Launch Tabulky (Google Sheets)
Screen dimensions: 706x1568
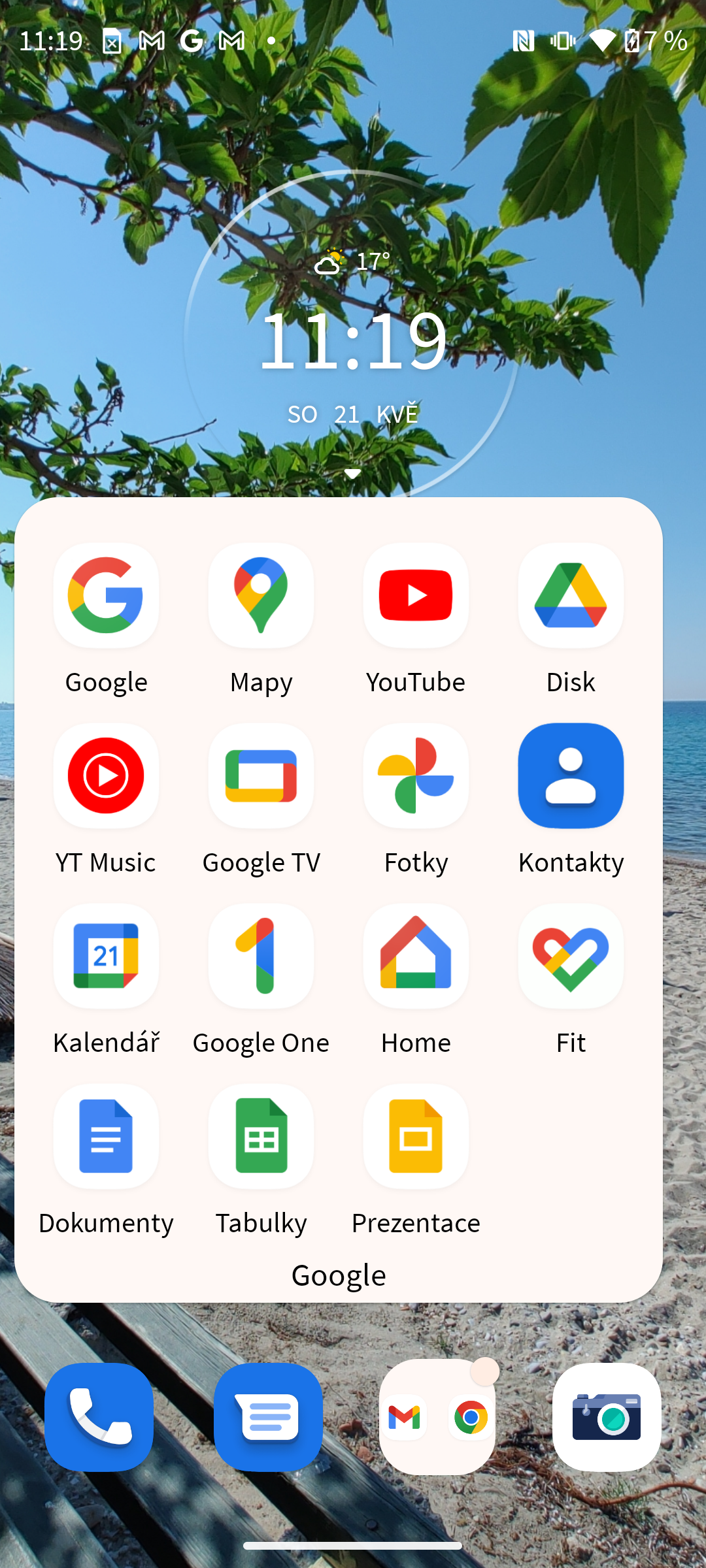[x=261, y=1137]
